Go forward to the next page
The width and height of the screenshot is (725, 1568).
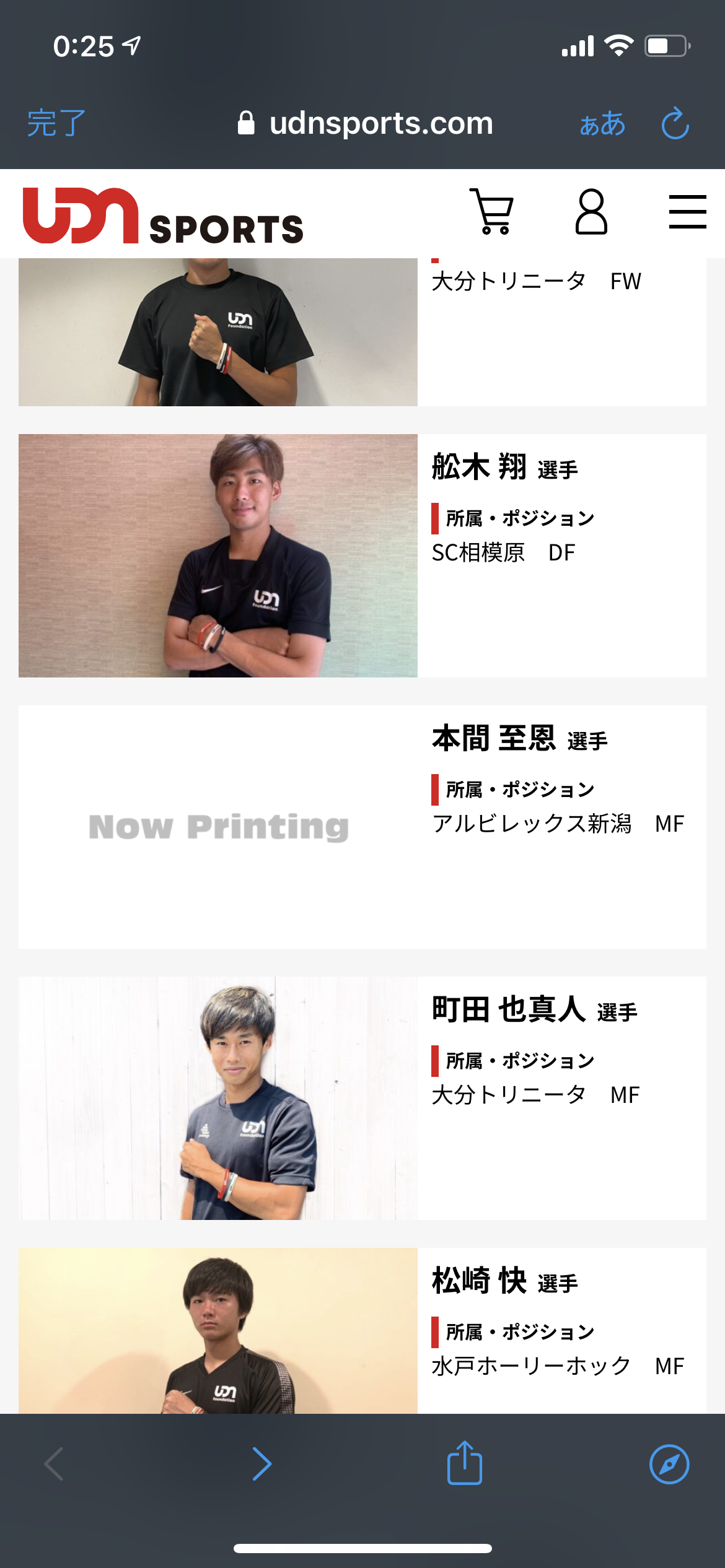[262, 1464]
